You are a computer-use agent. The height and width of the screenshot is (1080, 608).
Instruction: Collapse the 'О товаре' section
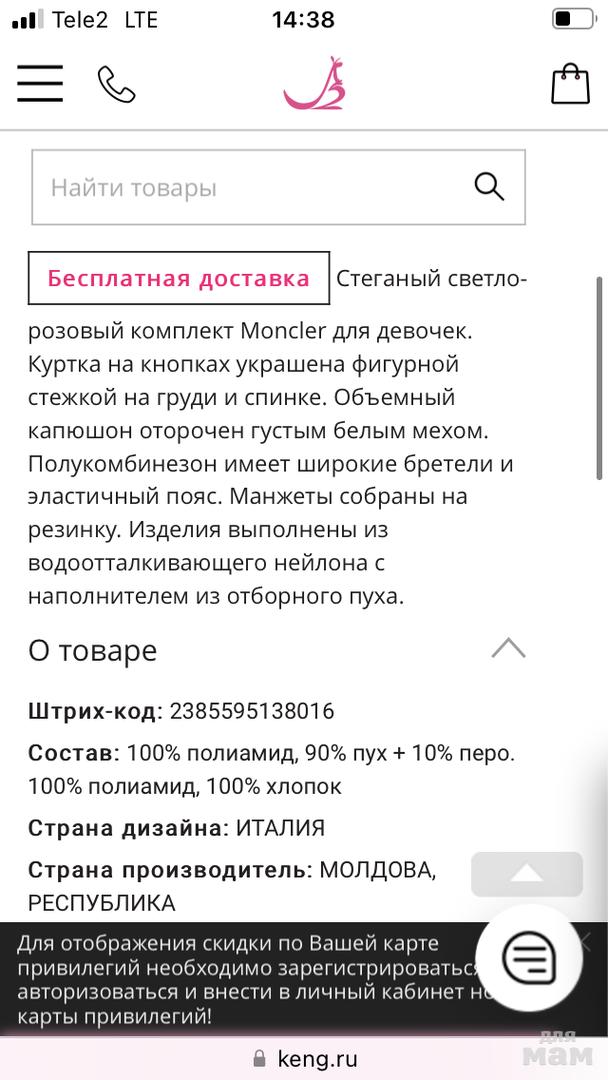[x=508, y=649]
